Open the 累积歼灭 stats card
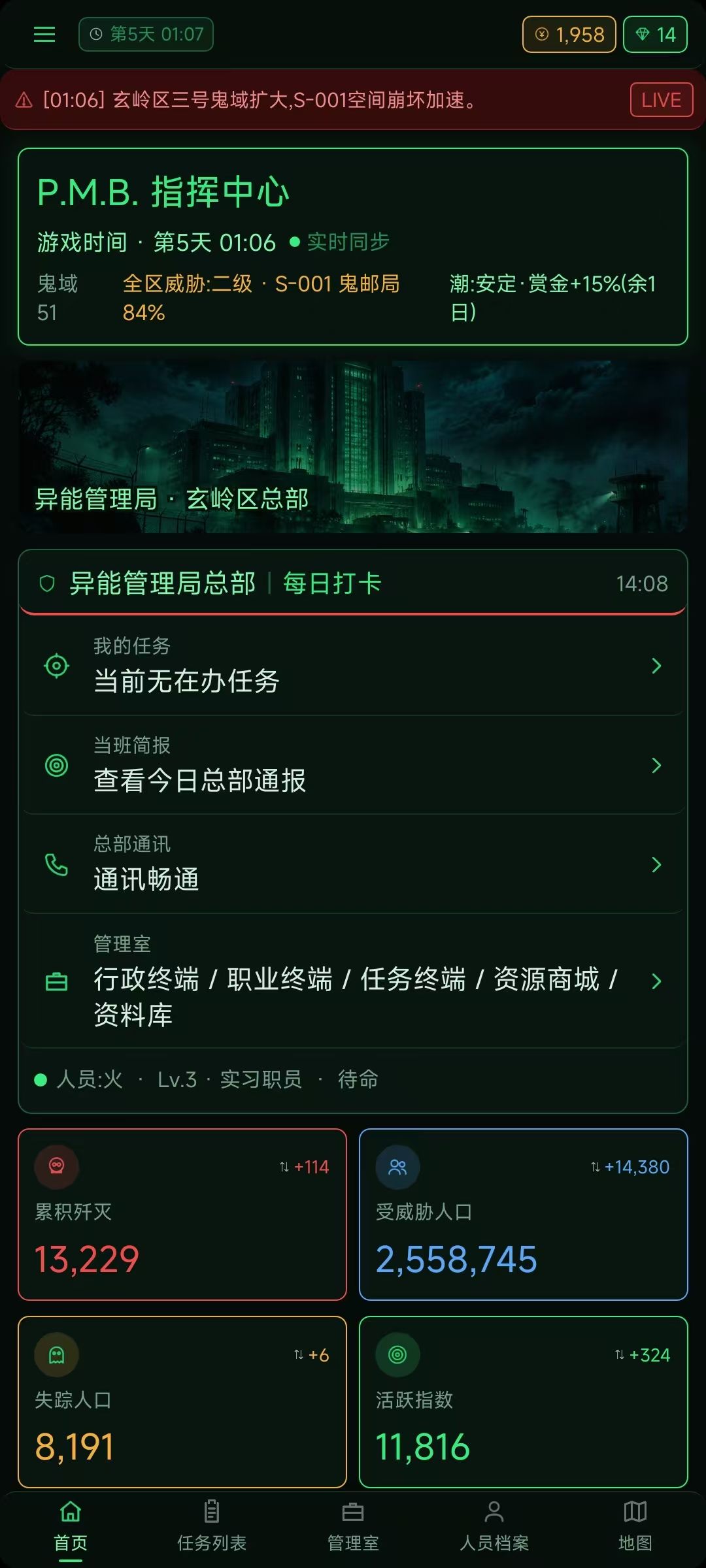Image resolution: width=706 pixels, height=1568 pixels. [182, 1215]
